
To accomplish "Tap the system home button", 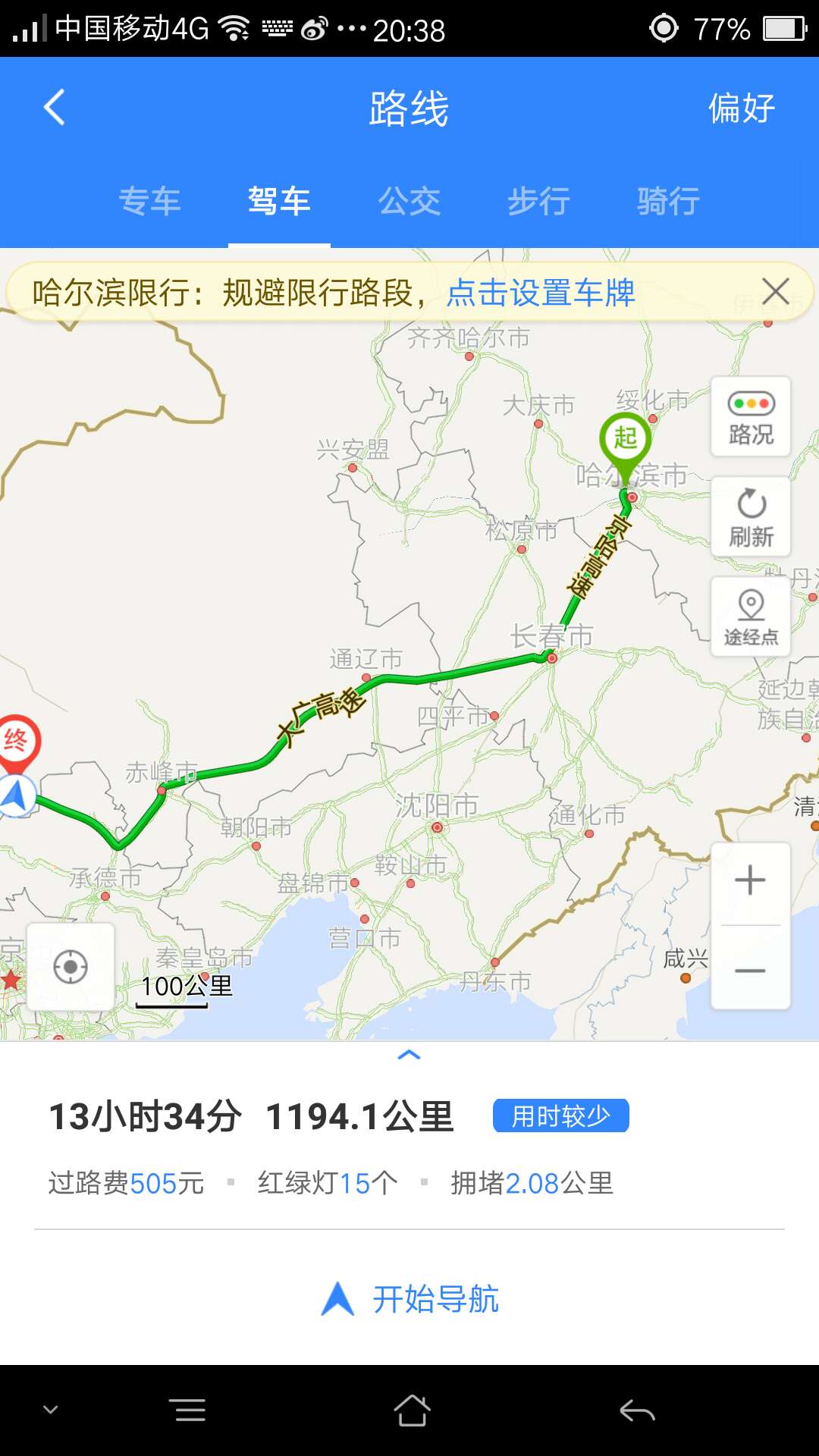I will [x=412, y=1410].
